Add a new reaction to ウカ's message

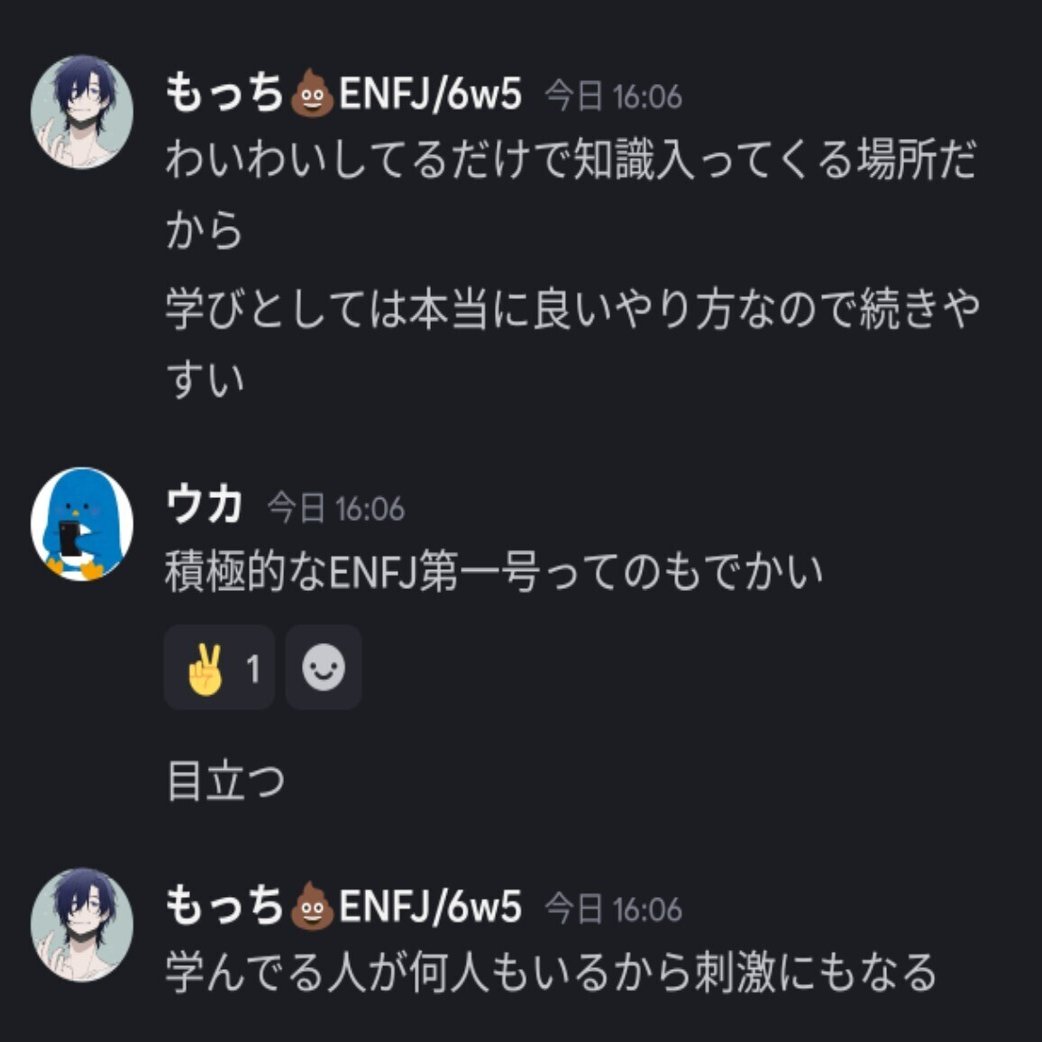pyautogui.click(x=323, y=668)
